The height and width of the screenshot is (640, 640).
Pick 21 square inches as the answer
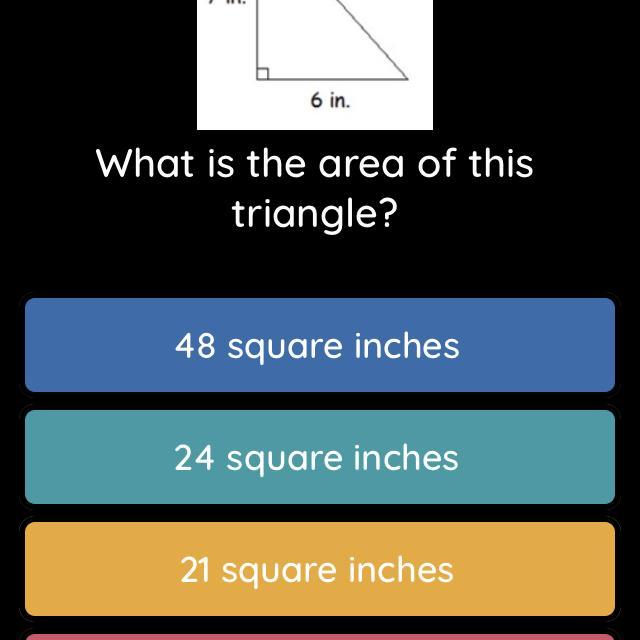(319, 569)
